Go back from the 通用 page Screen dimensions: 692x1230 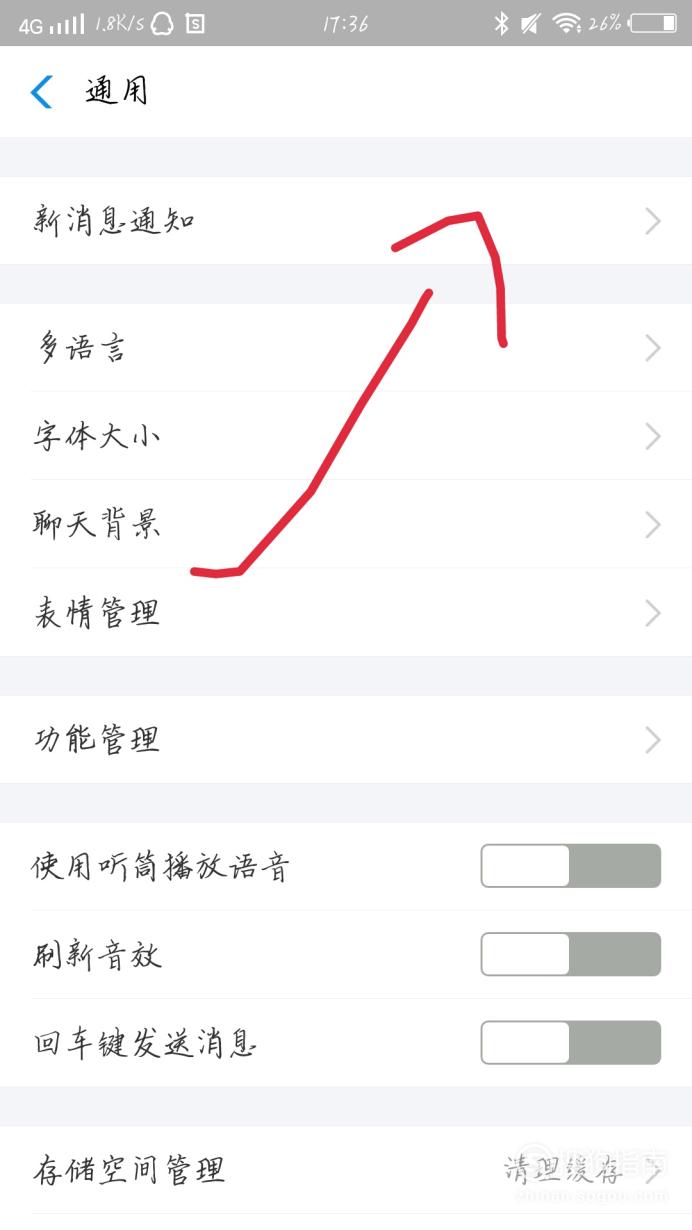click(x=41, y=92)
